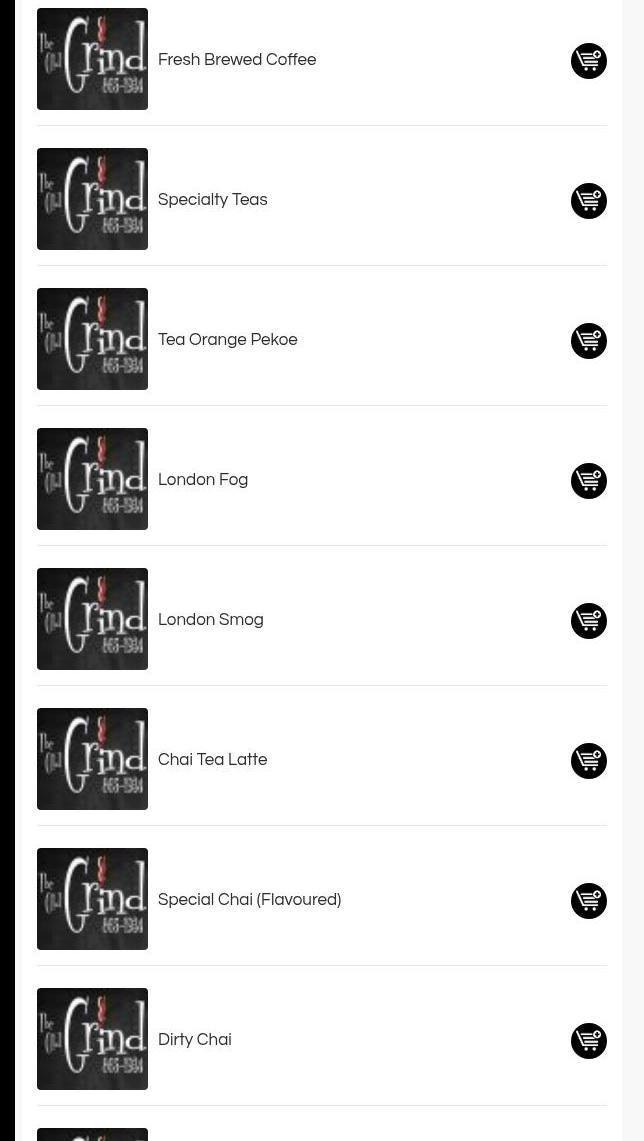This screenshot has width=644, height=1141.
Task: Add Specialty Teas to cart
Action: coord(589,201)
